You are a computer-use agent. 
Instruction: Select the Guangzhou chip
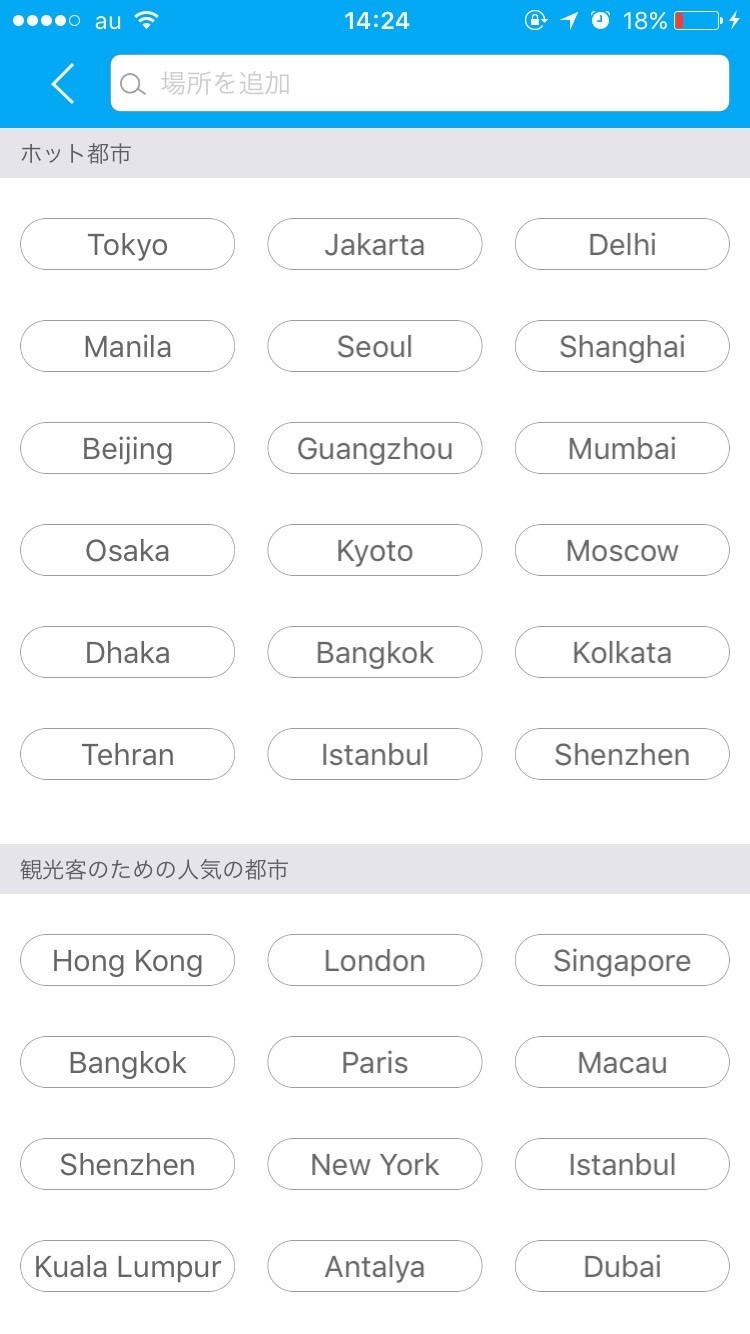point(374,449)
